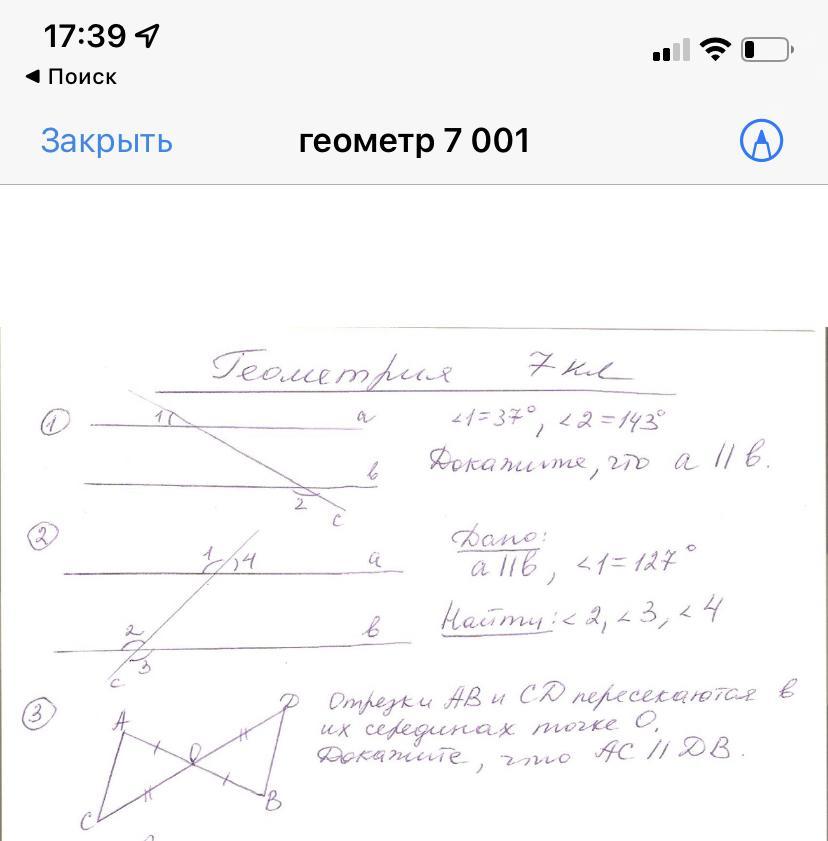828x841 pixels.
Task: Tap Закрыть to close the document
Action: [x=106, y=141]
